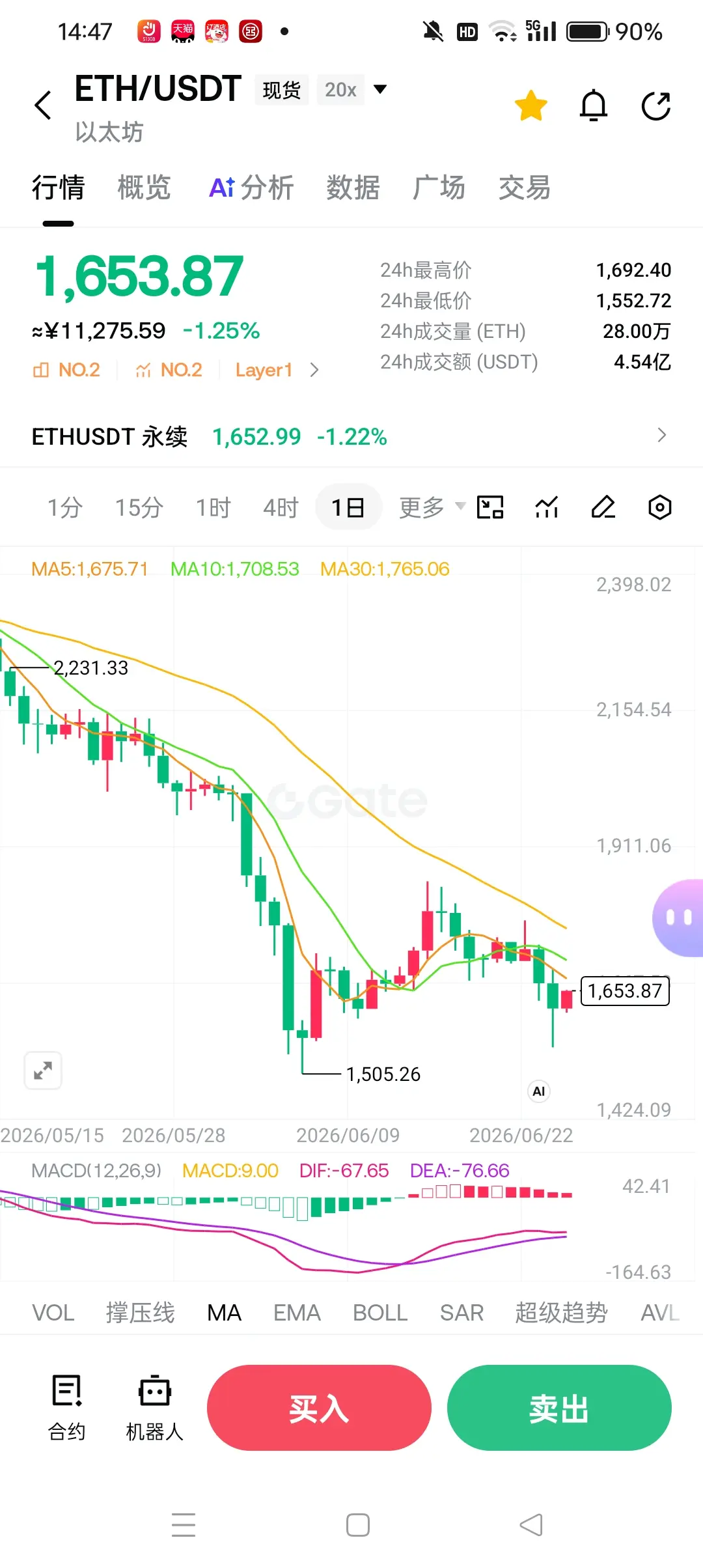Tap the red 买入 button

click(x=319, y=1408)
